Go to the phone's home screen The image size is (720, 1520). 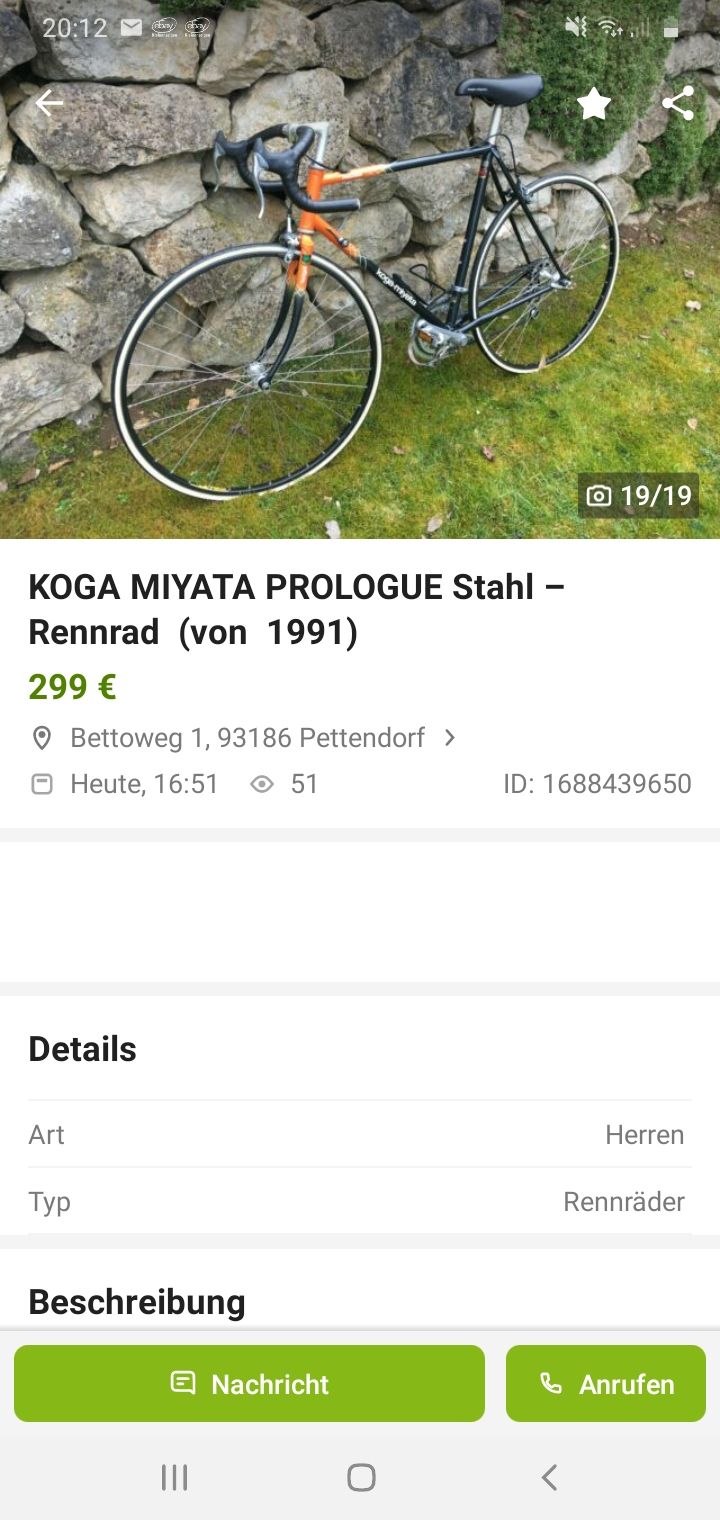(361, 1477)
